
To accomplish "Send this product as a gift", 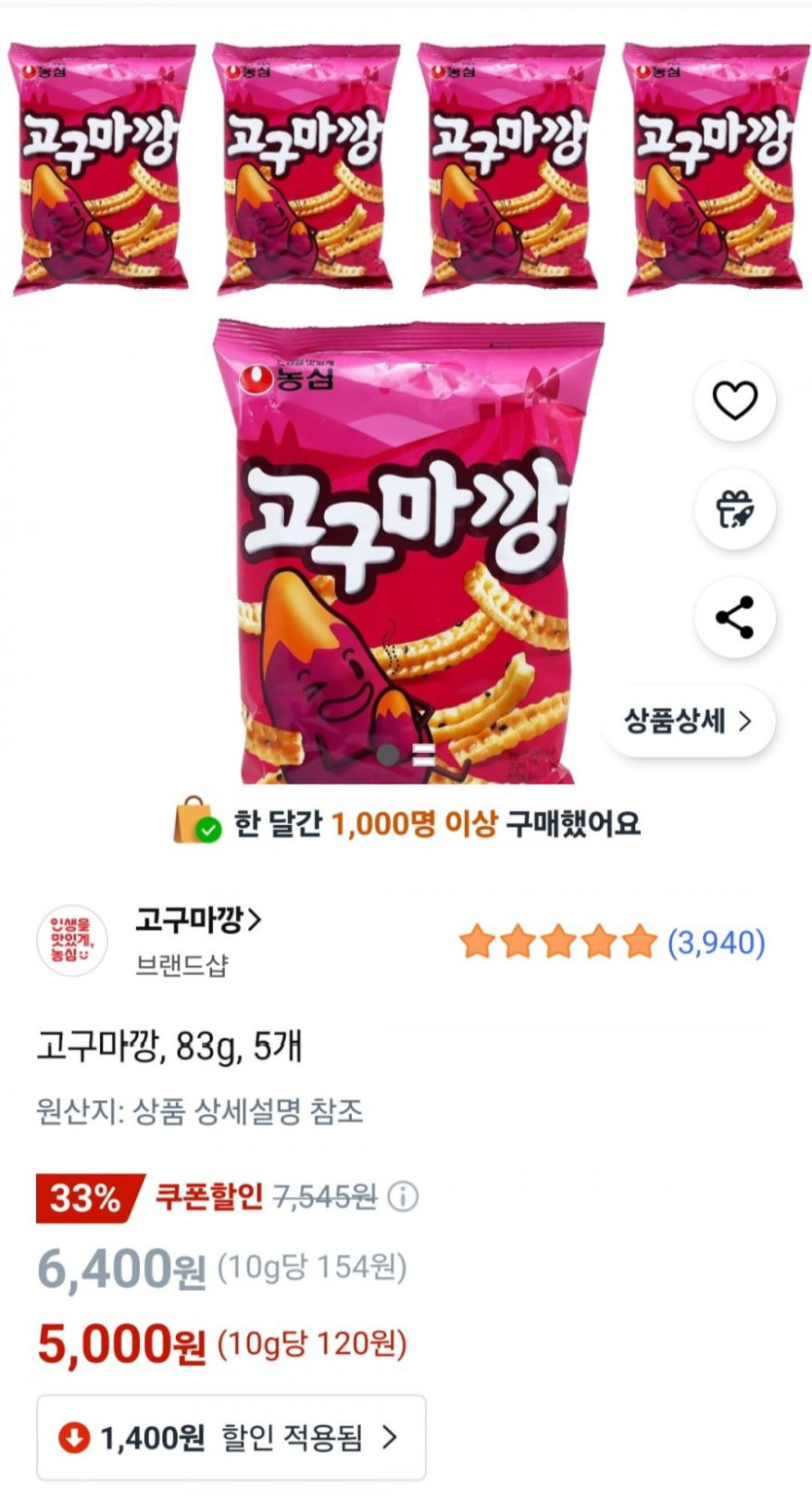I will 734,509.
